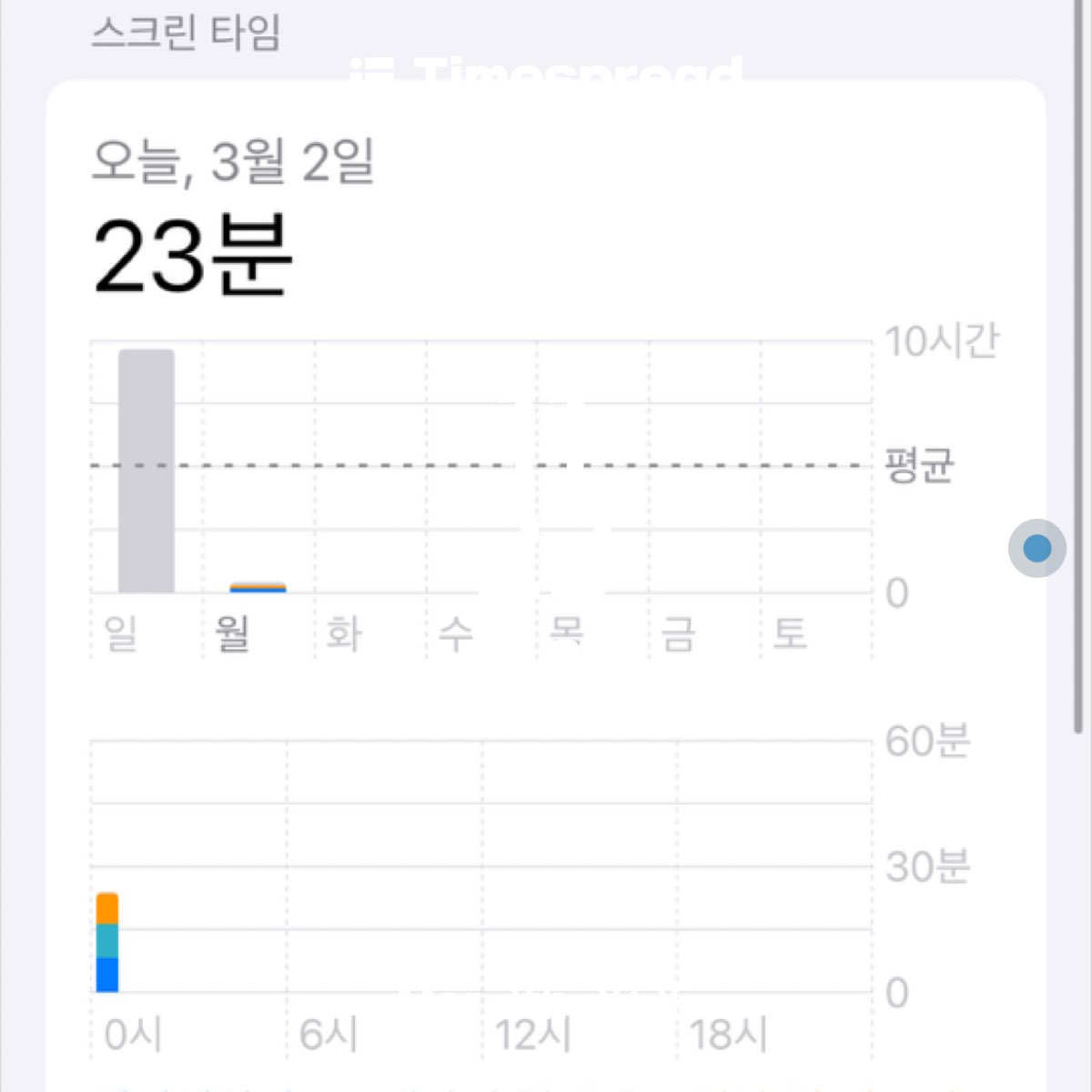Tap the 0시 usage bar in hourly chart

point(107,943)
